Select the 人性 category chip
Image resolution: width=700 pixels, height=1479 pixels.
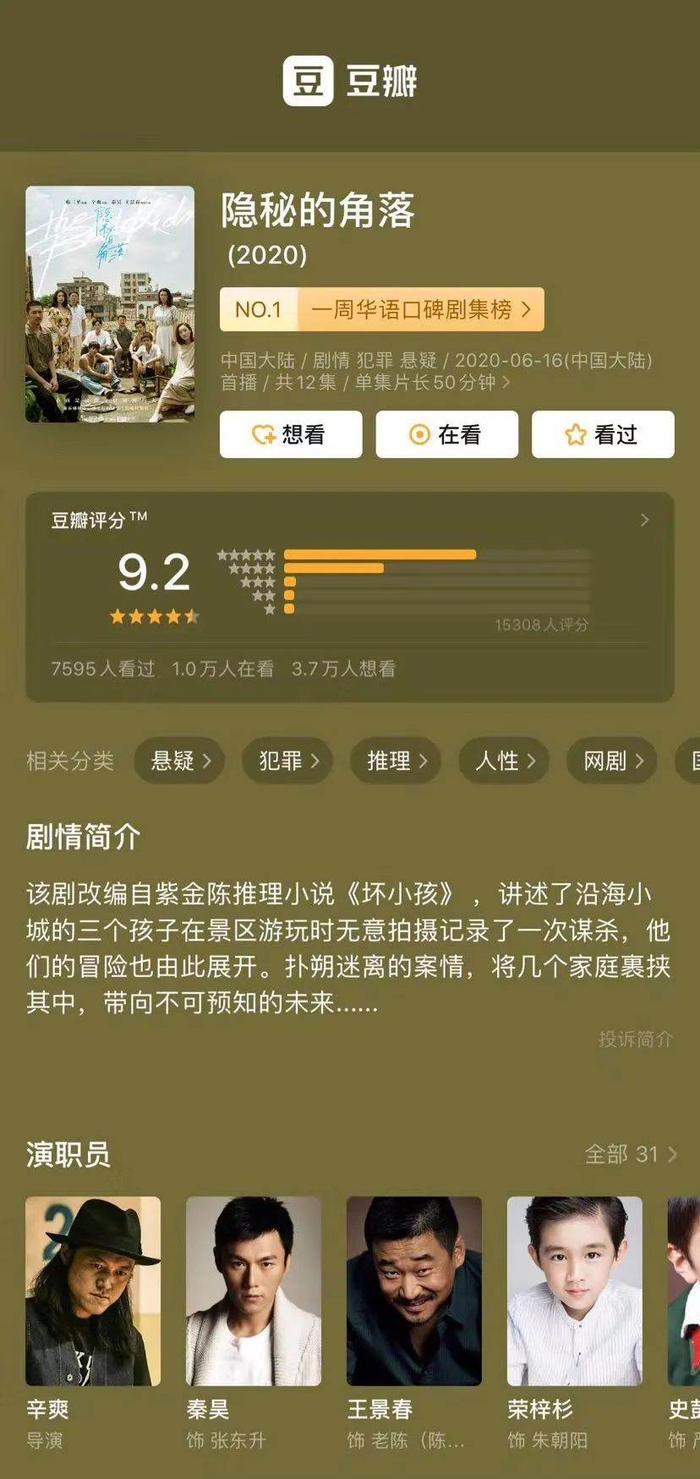click(x=504, y=761)
